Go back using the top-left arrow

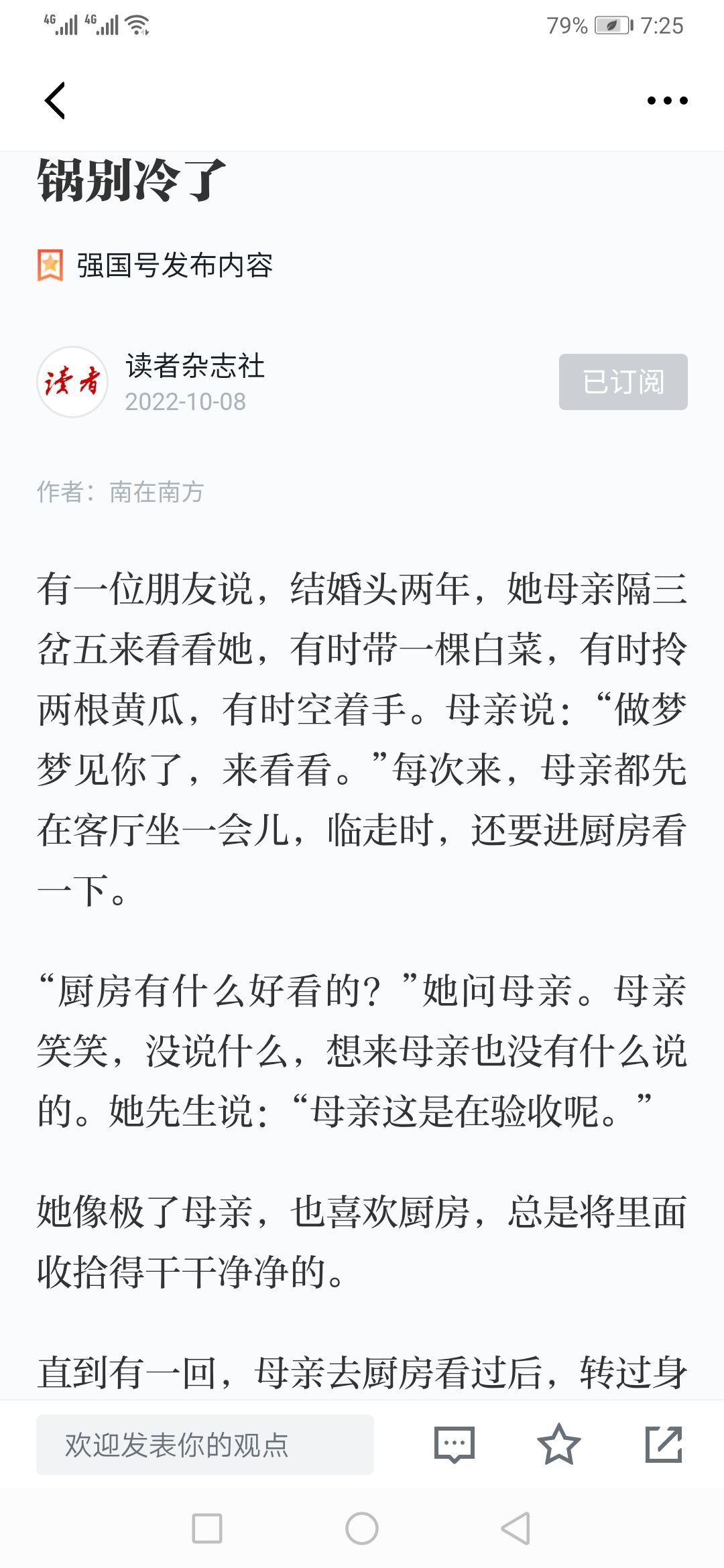pos(55,101)
